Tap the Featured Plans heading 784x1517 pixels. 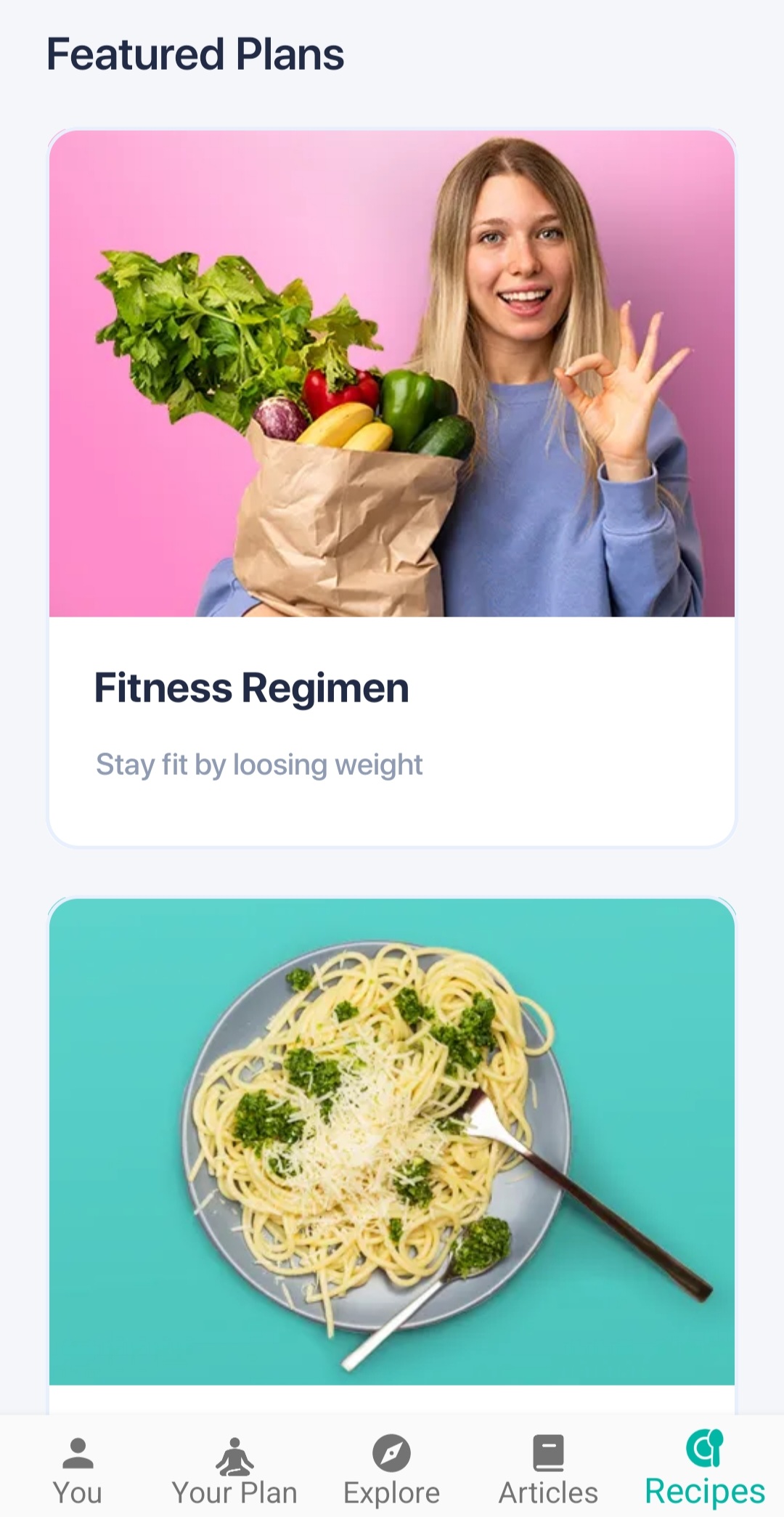click(195, 52)
